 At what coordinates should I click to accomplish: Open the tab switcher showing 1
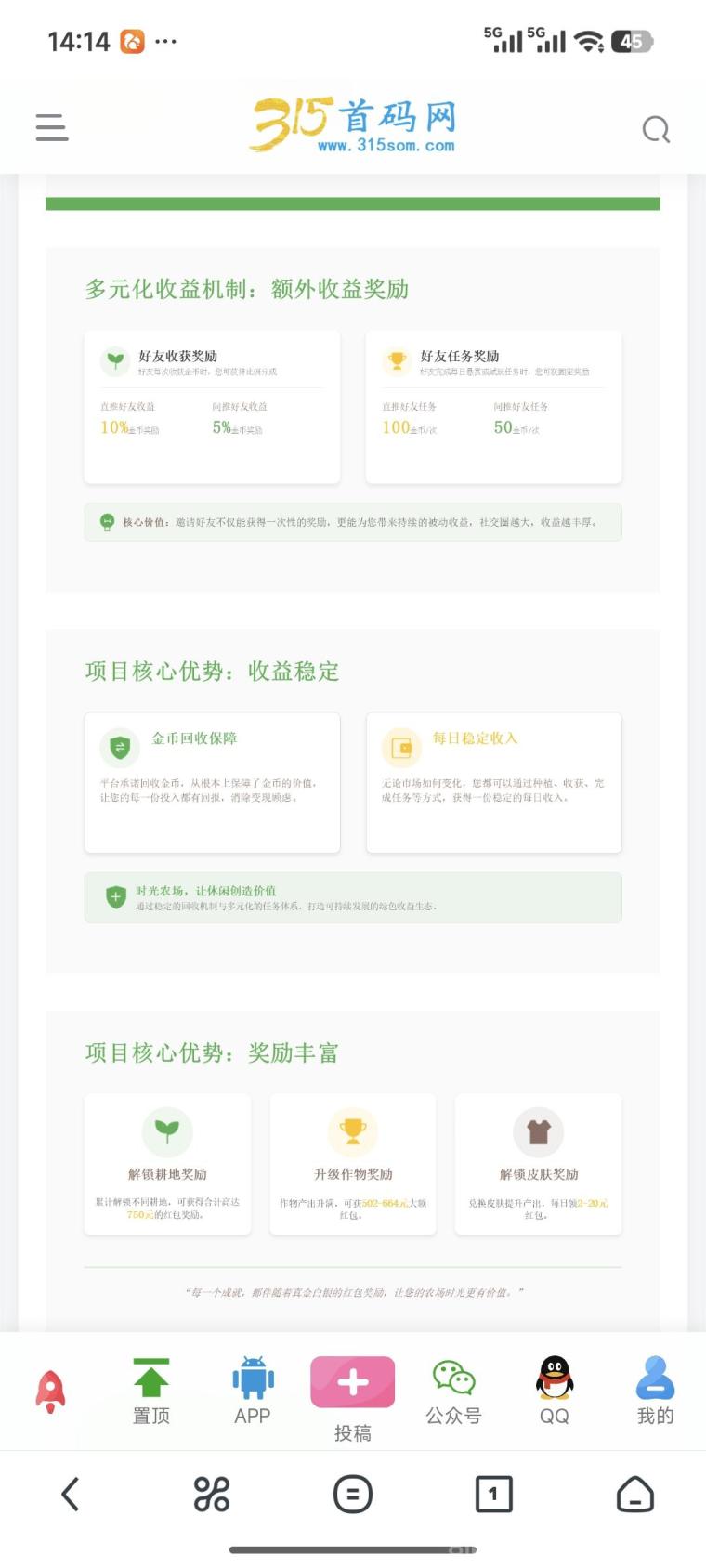click(x=493, y=1495)
